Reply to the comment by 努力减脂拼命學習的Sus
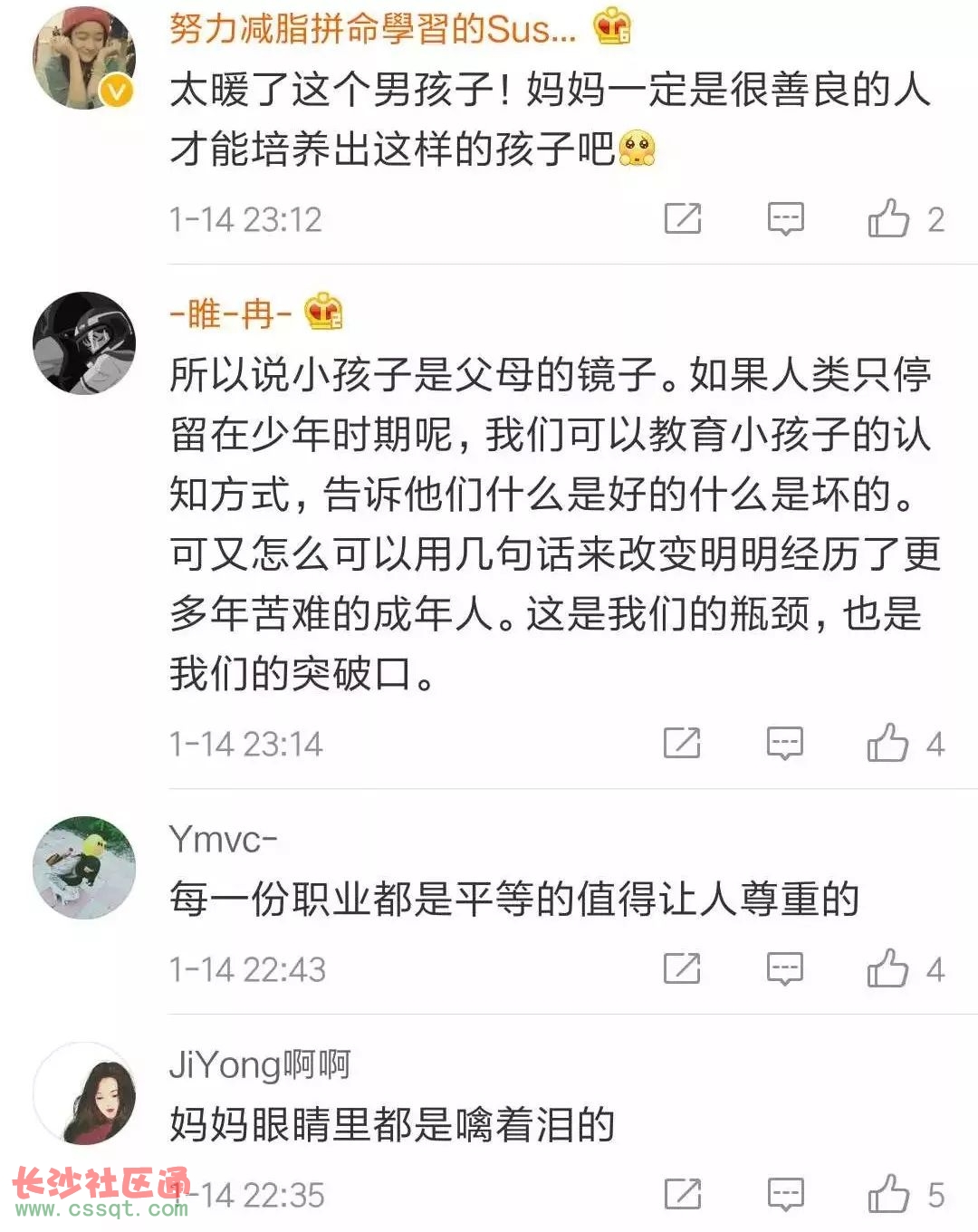Screen dimensions: 978x1232 (x=785, y=218)
